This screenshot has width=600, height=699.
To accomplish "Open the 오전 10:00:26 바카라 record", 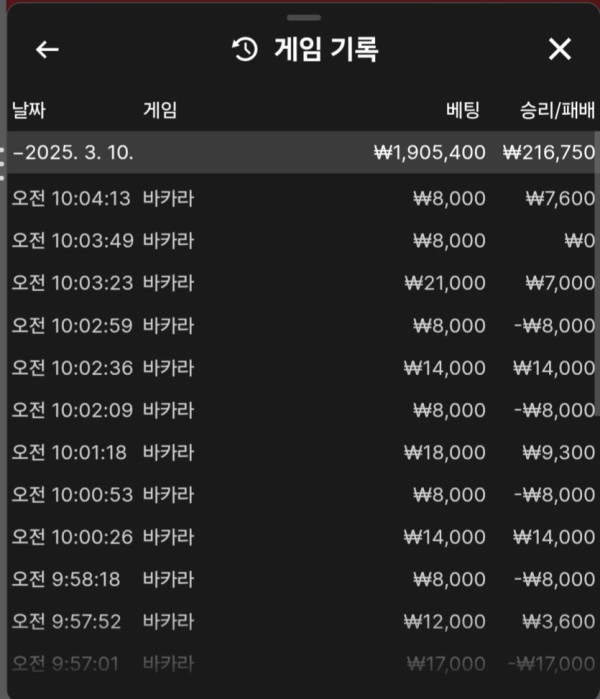I will tap(300, 537).
